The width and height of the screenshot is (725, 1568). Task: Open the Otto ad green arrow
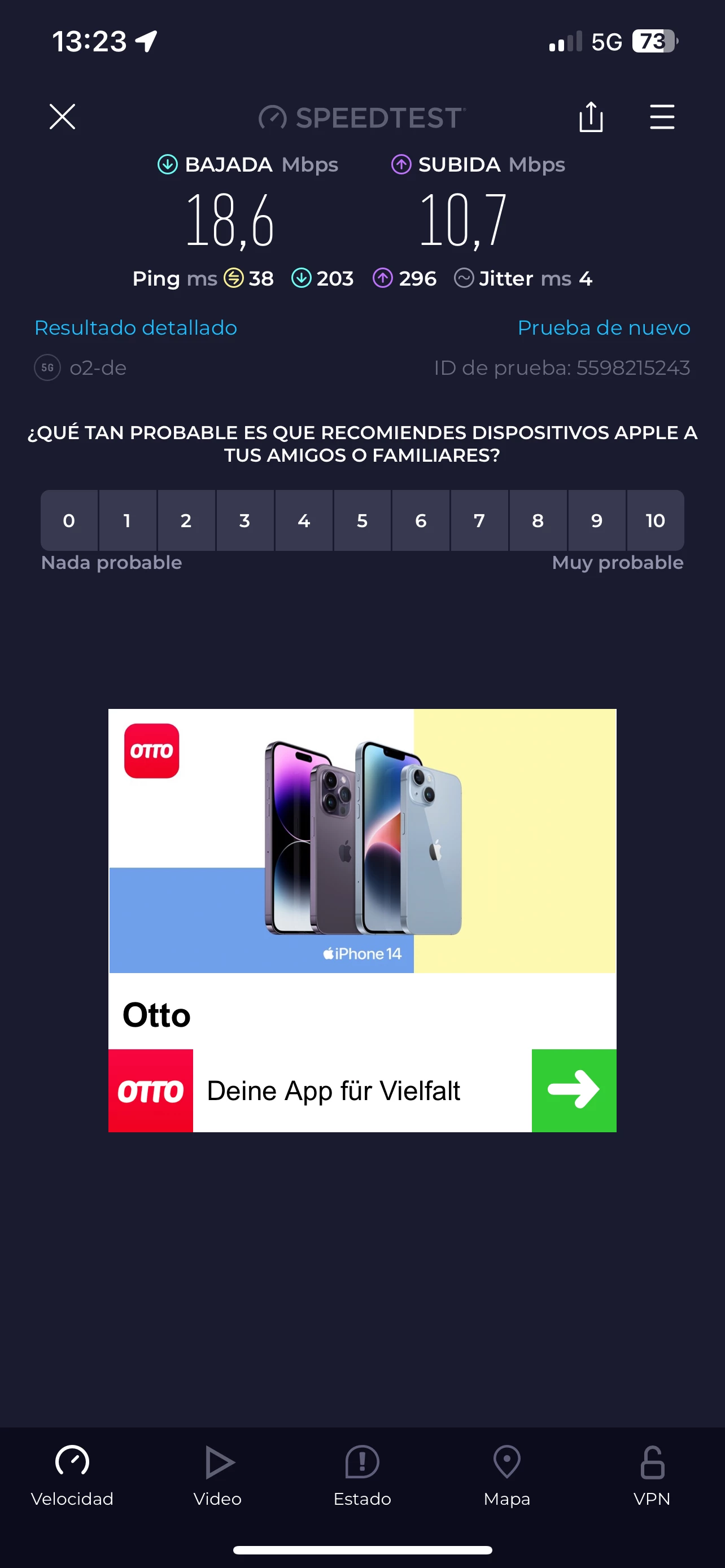574,1090
